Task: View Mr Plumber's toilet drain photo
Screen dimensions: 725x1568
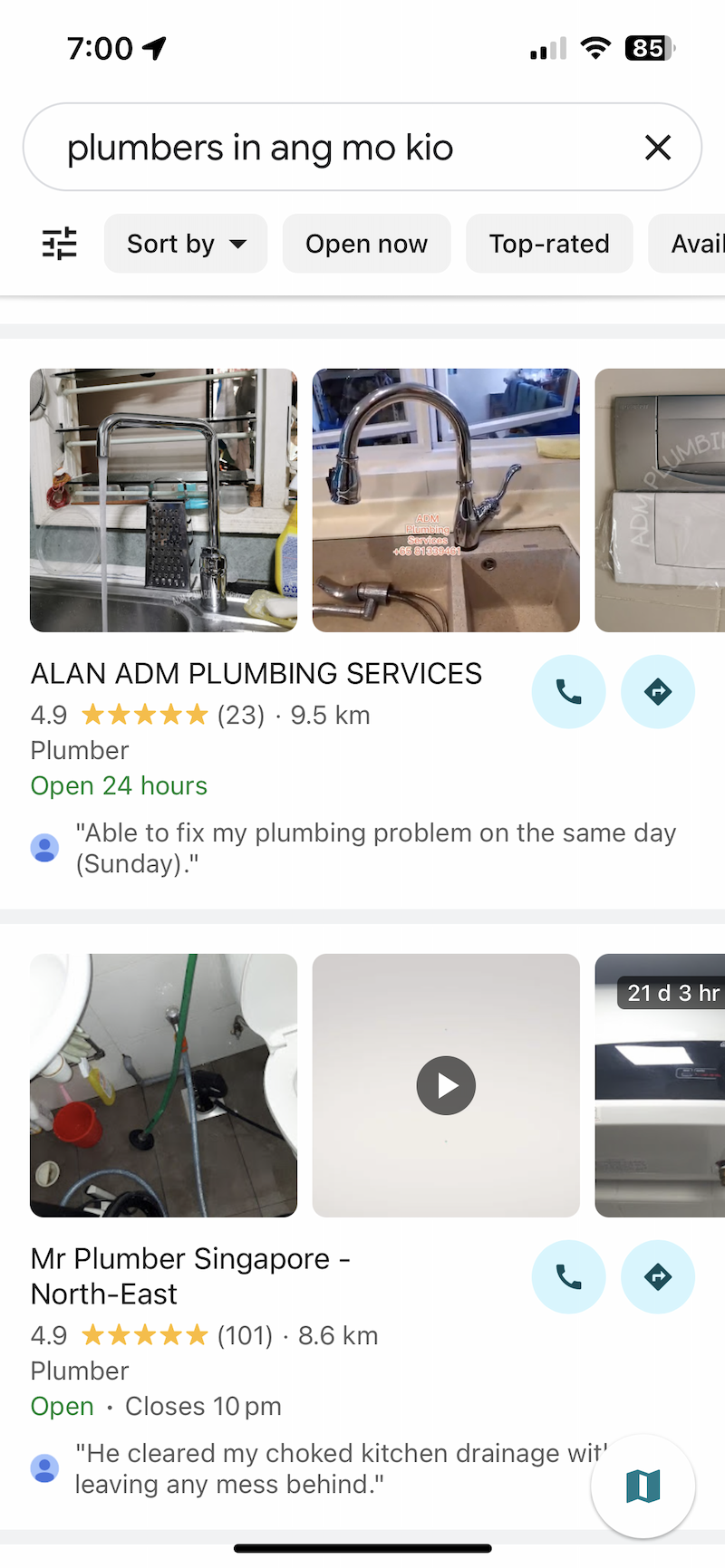Action: pyautogui.click(x=163, y=1085)
